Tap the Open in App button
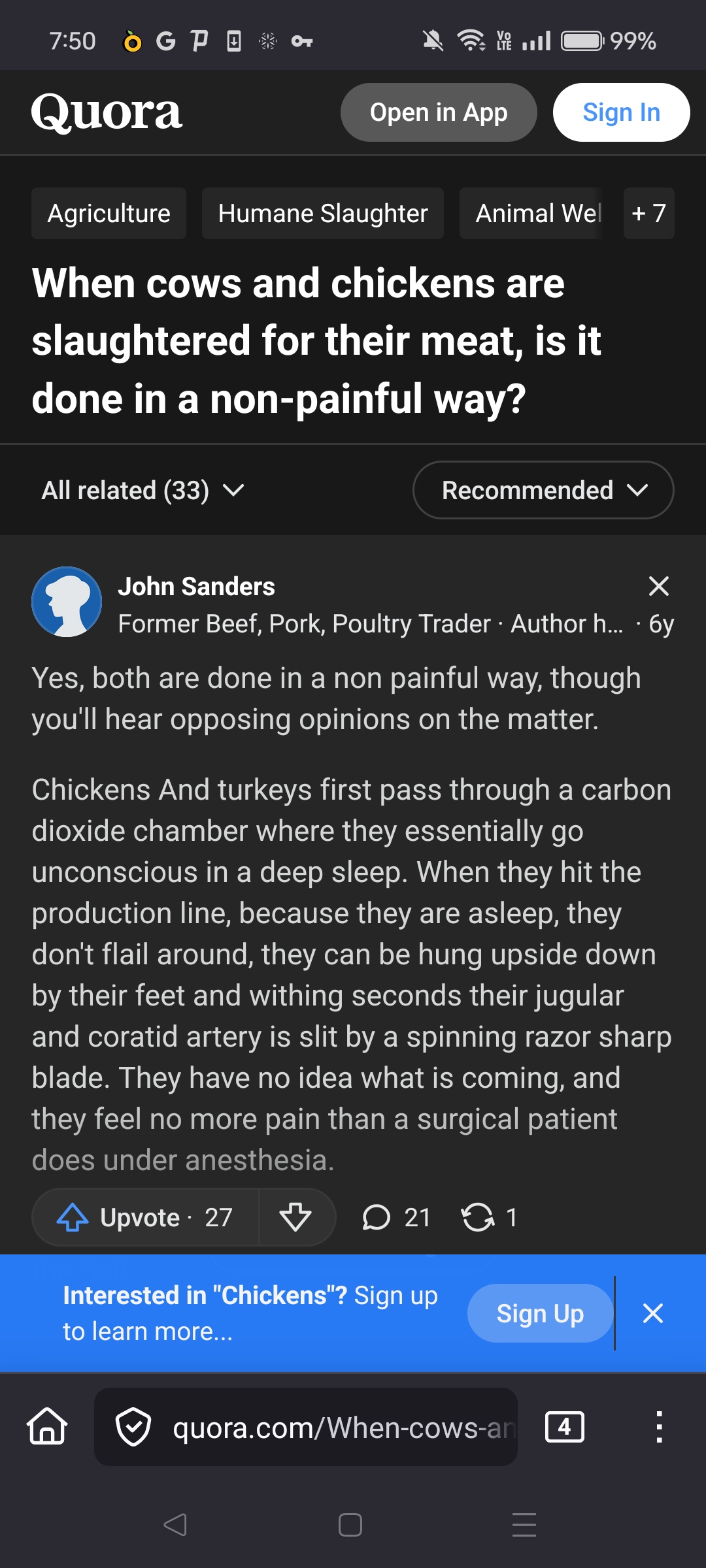The image size is (706, 1568). click(x=439, y=112)
